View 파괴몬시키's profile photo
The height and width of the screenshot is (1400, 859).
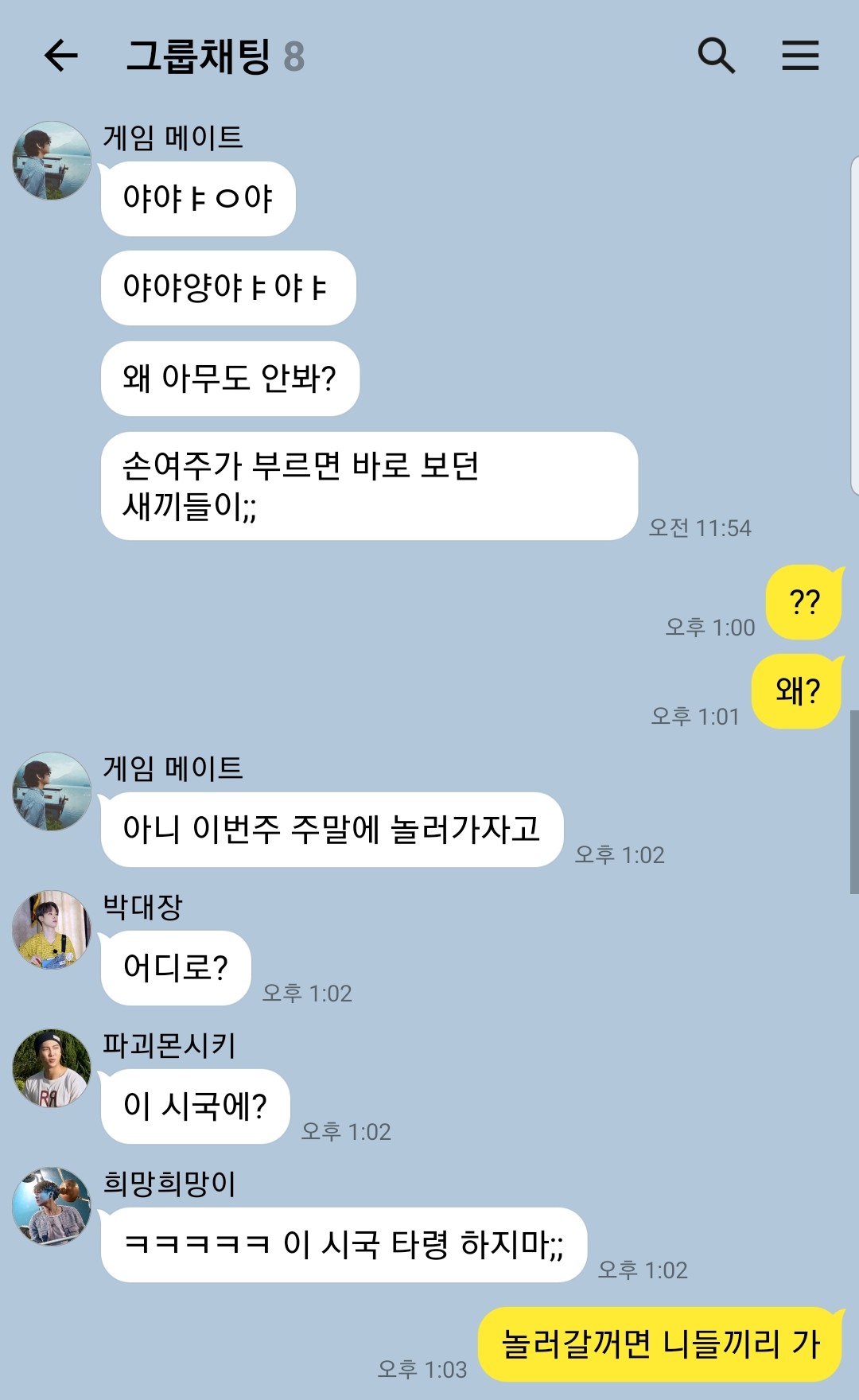(52, 1068)
